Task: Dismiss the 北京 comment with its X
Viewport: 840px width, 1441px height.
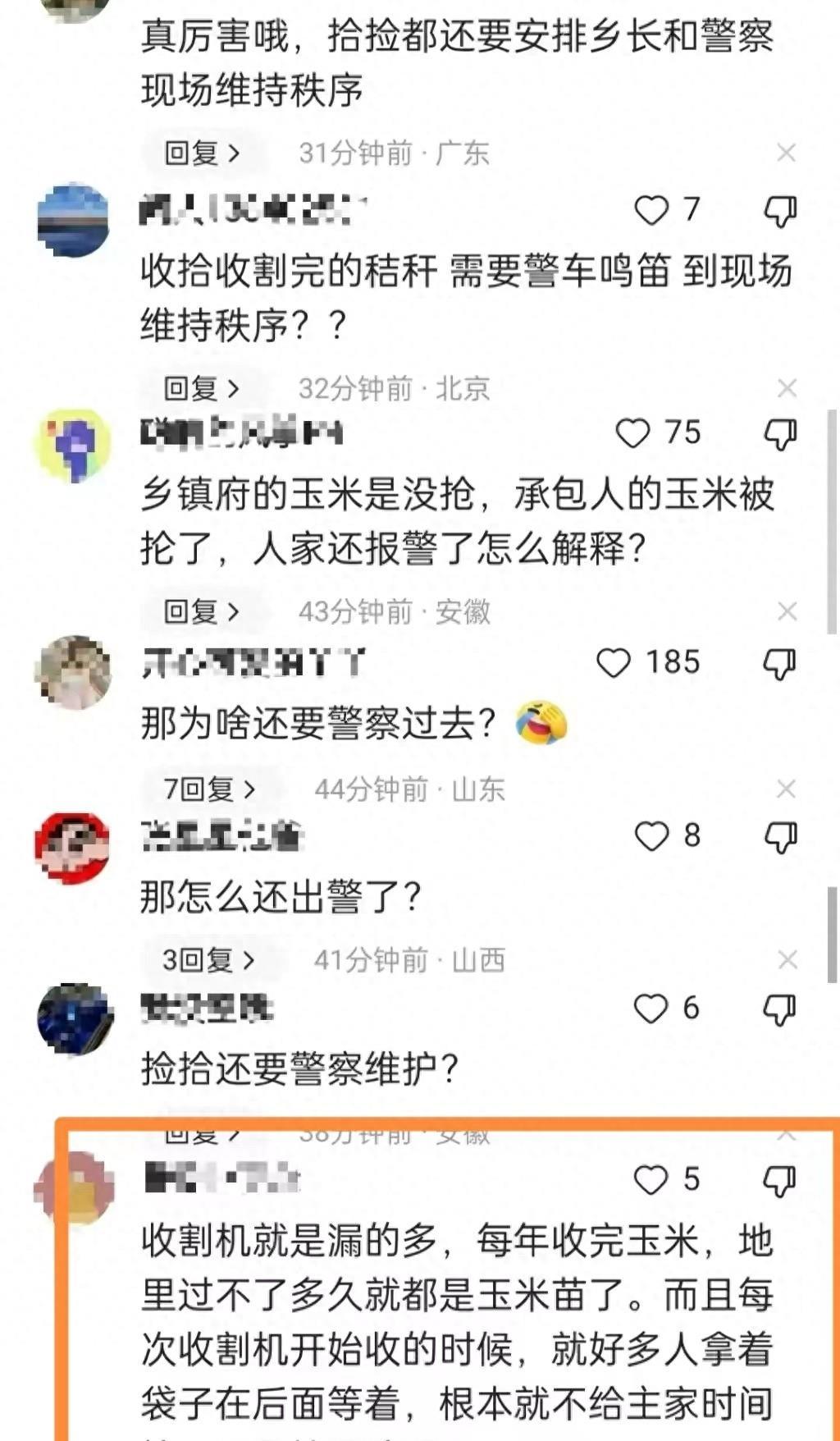Action: point(787,388)
